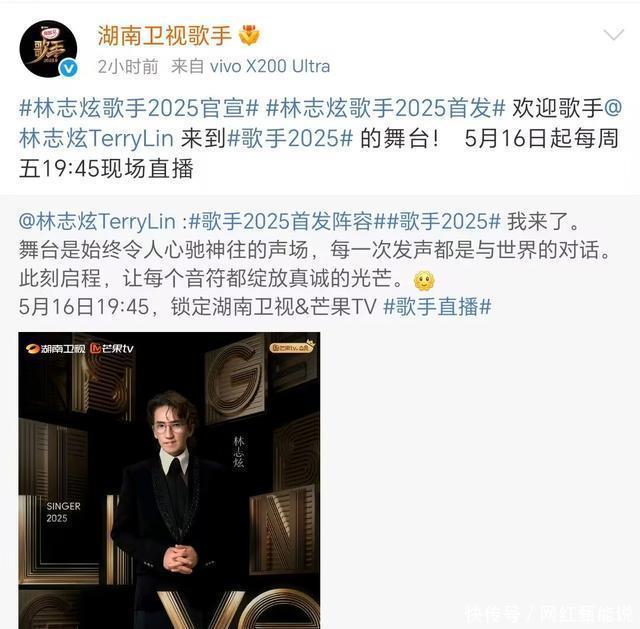Viewport: 640px width, 629px height.
Task: Open the 湖南卫视歌手 account name
Action: pos(165,34)
